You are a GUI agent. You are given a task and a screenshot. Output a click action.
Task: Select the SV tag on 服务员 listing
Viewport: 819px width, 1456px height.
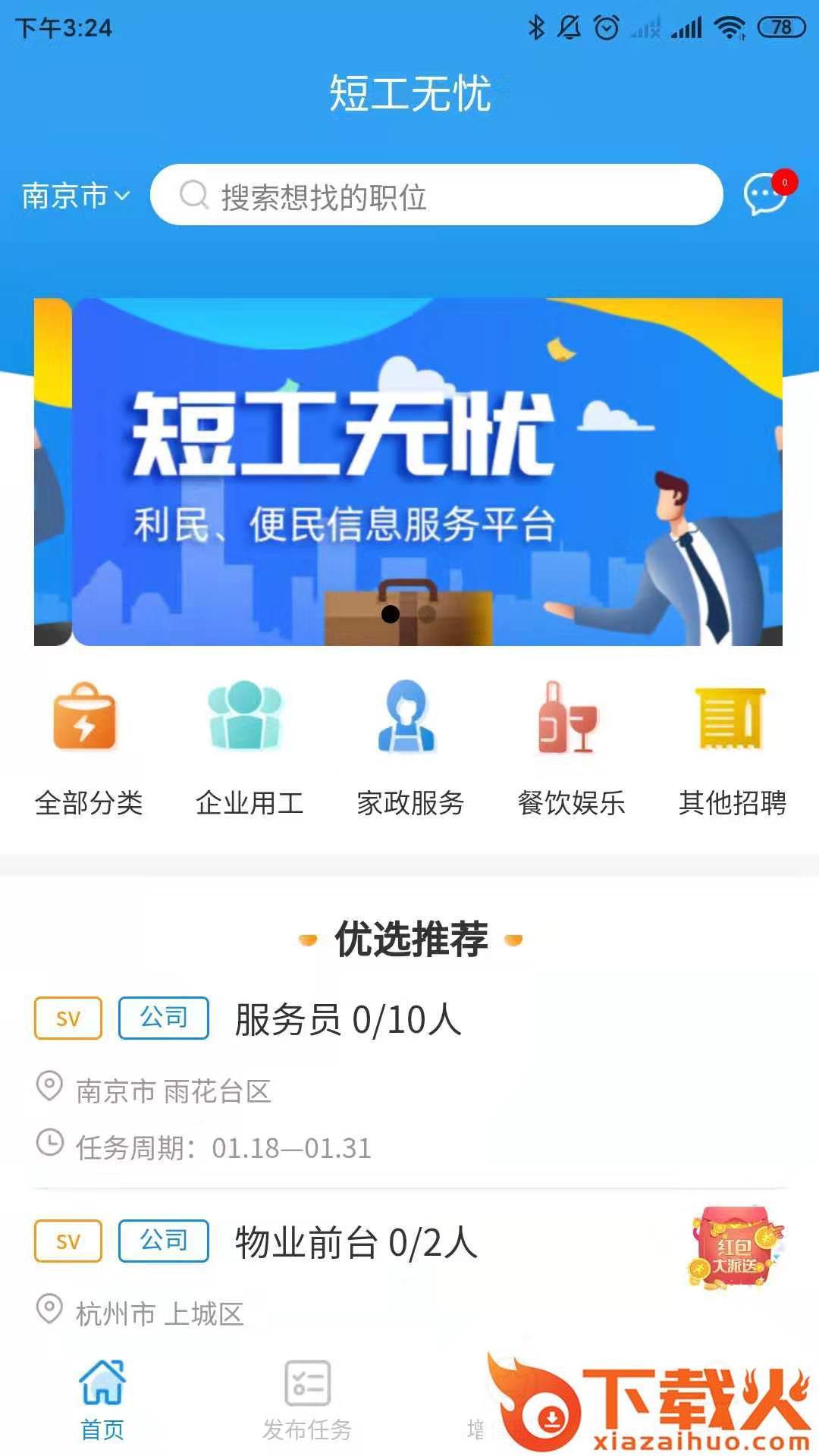pos(67,1018)
